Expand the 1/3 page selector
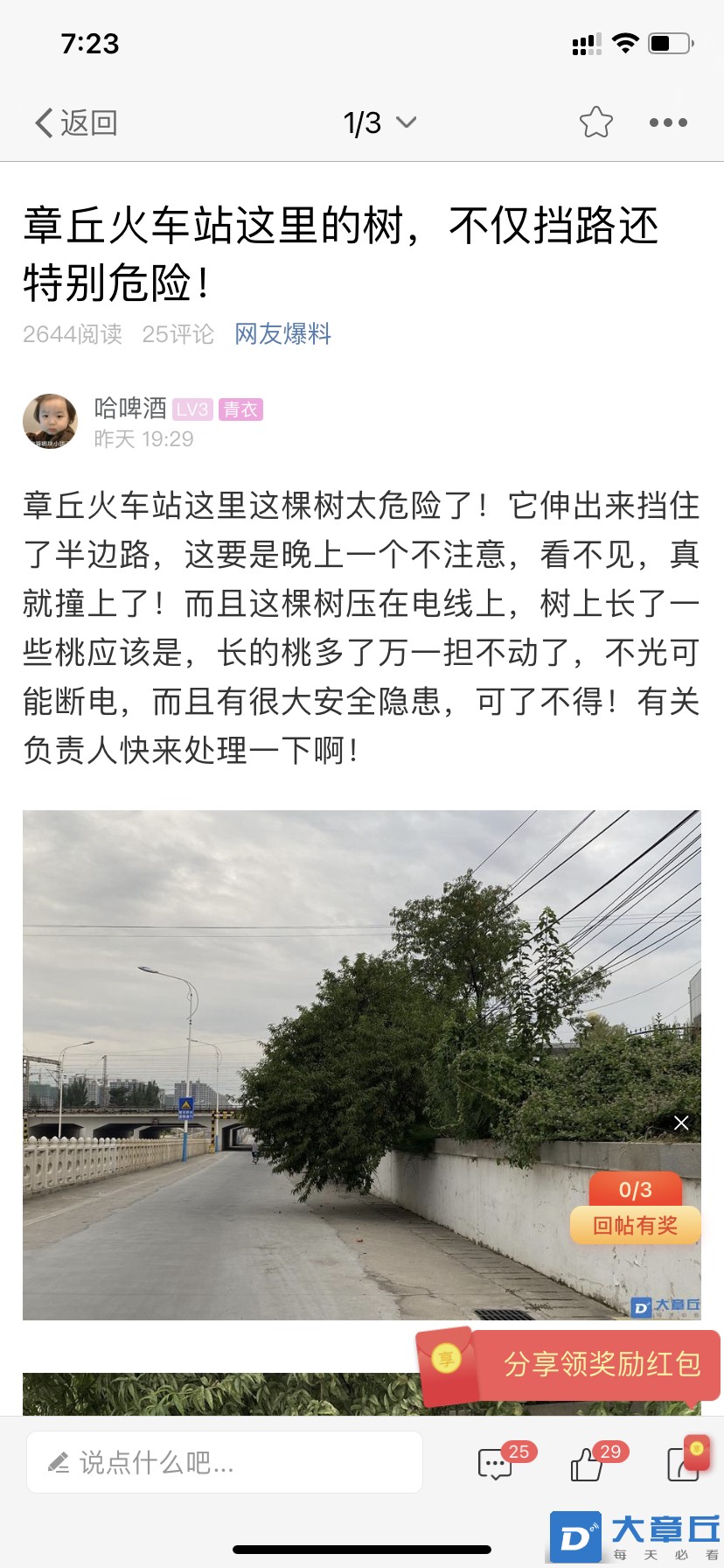724x1568 pixels. click(x=379, y=123)
